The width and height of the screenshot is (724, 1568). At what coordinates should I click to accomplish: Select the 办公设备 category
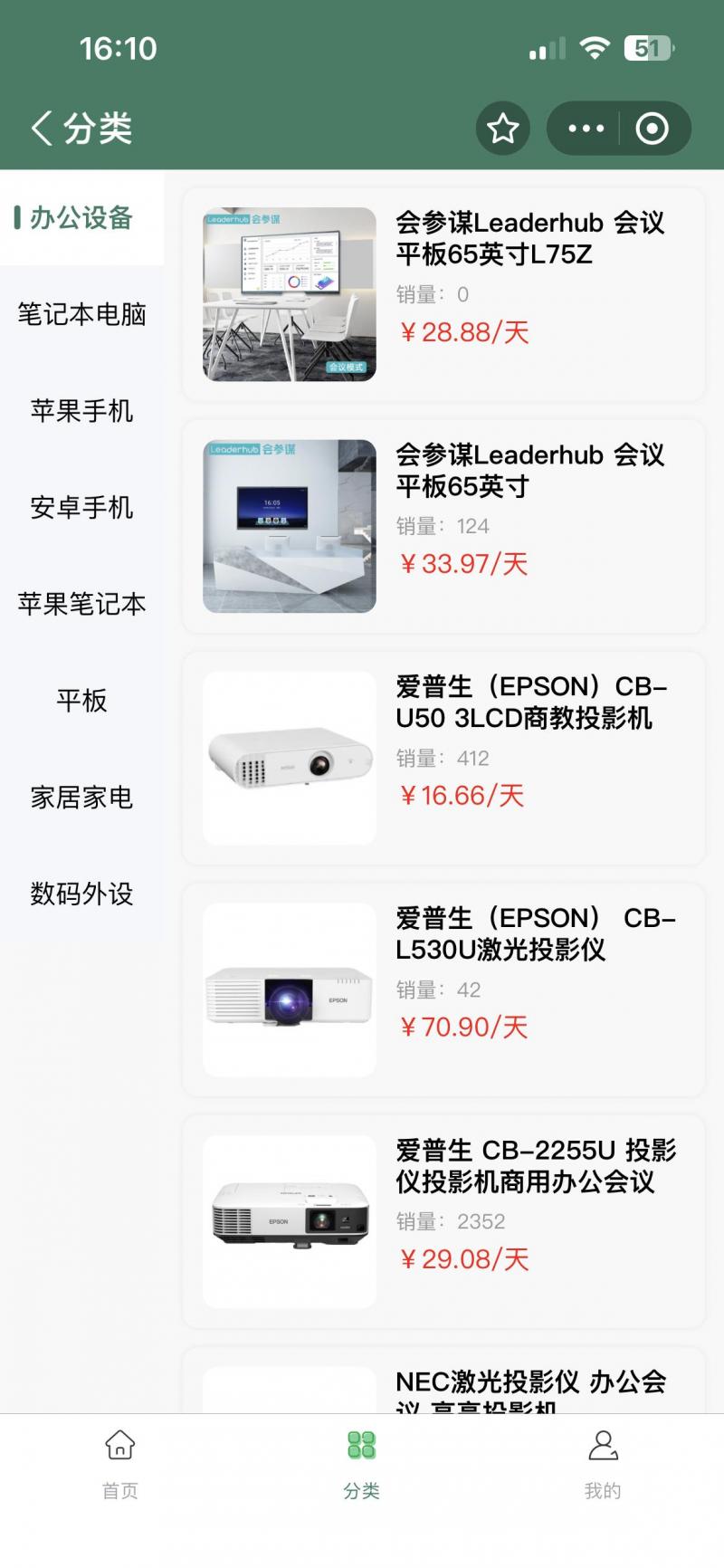tap(81, 218)
